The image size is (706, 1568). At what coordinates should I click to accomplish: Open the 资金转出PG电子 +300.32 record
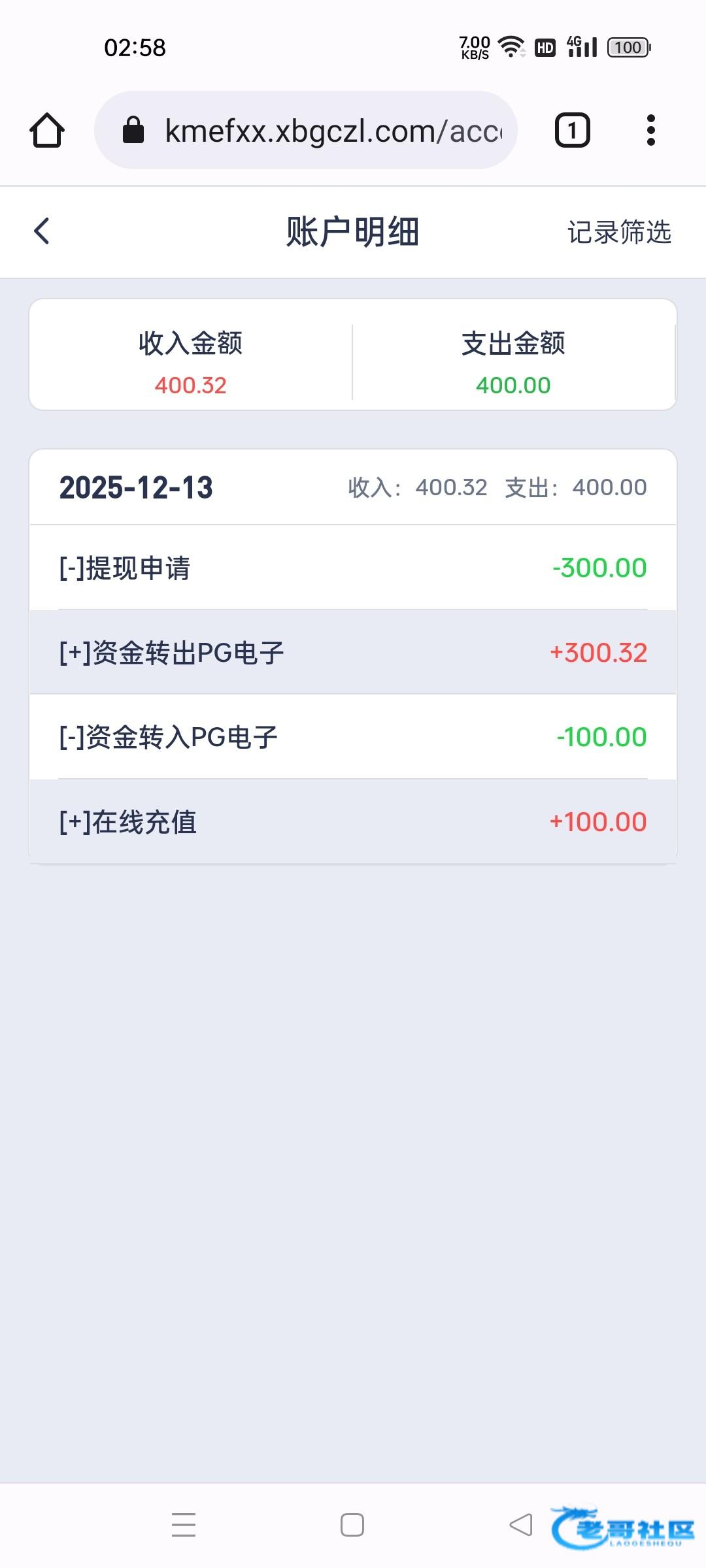click(x=353, y=653)
